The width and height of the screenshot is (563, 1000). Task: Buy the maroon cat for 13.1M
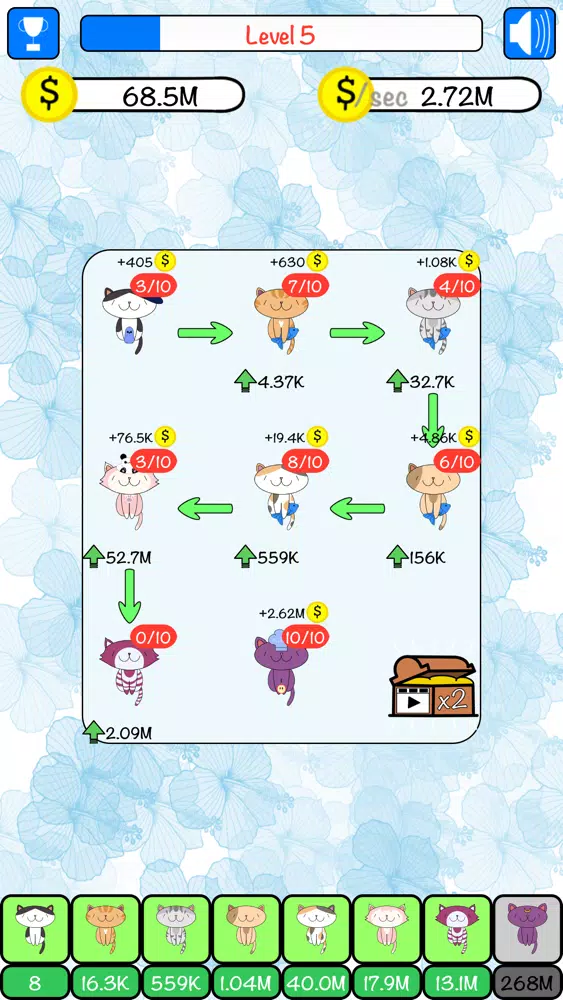457,947
